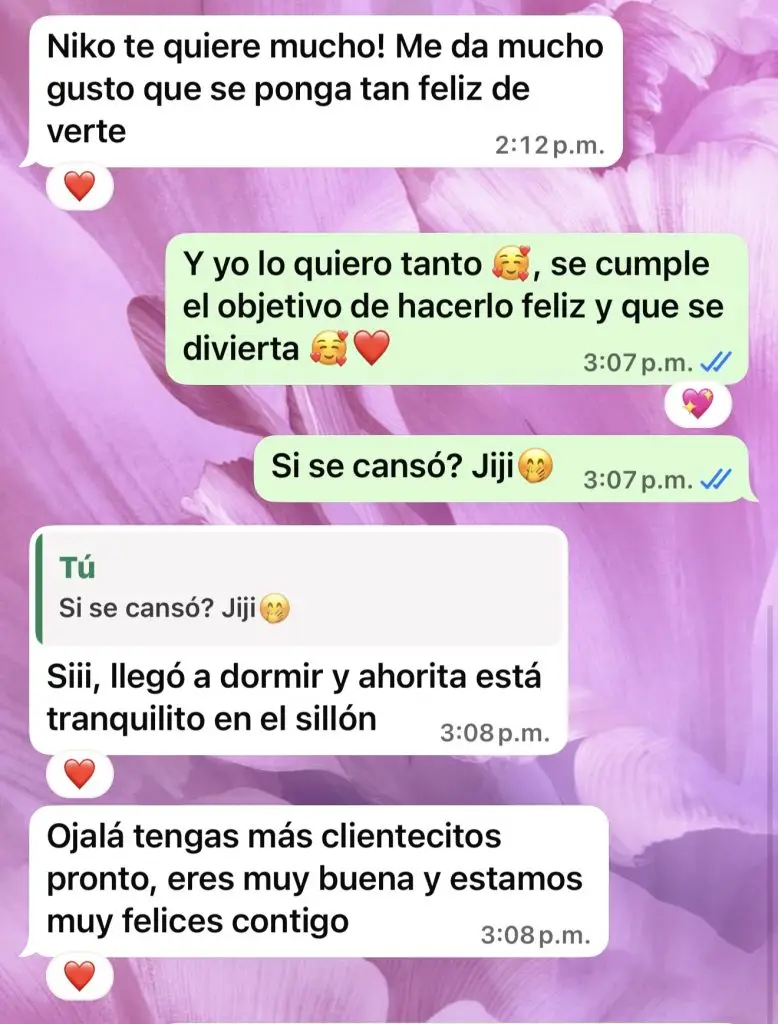
Task: Open the heart reaction under the 'Ojalá tengas más clientecitos' message
Action: 79,974
